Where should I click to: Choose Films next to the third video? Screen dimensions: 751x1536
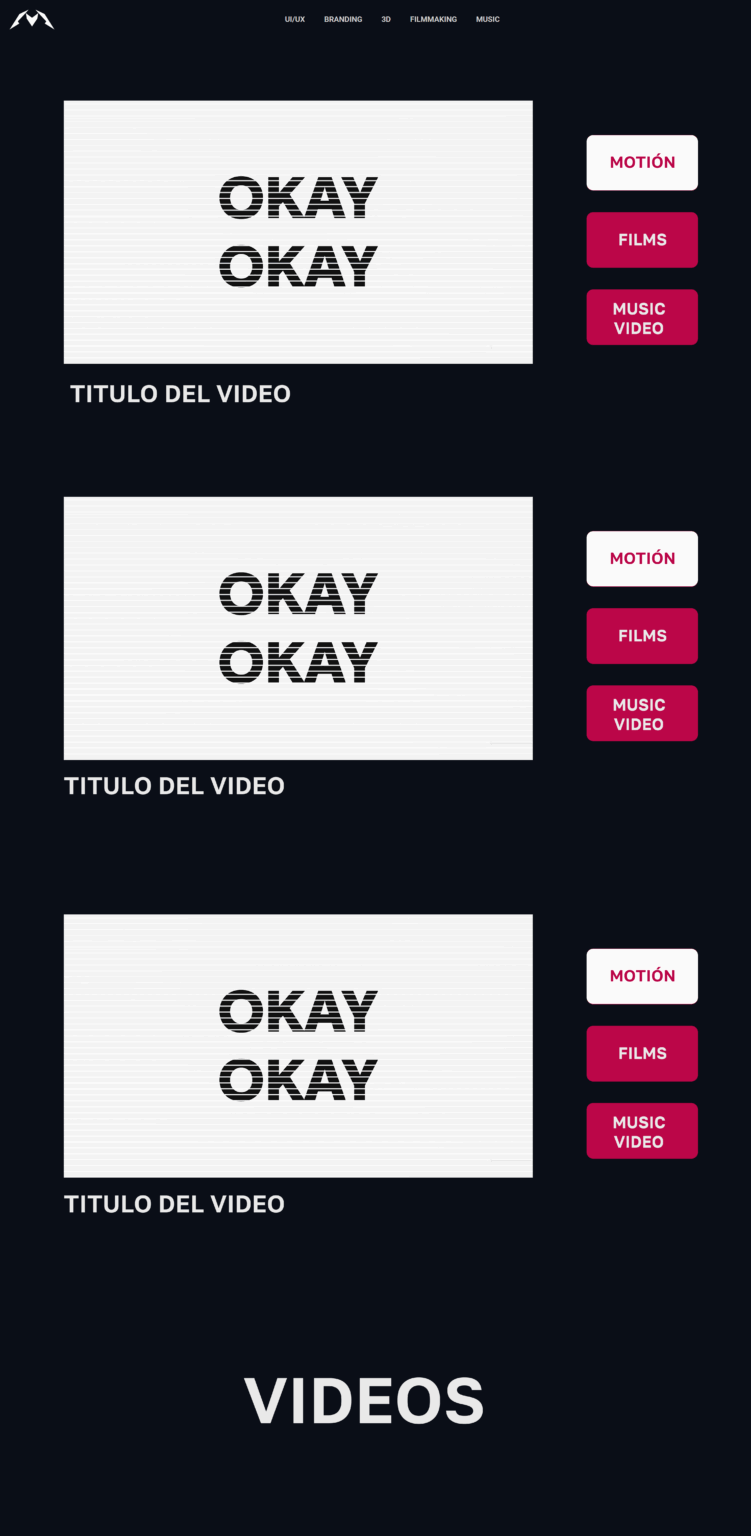[x=642, y=1054]
